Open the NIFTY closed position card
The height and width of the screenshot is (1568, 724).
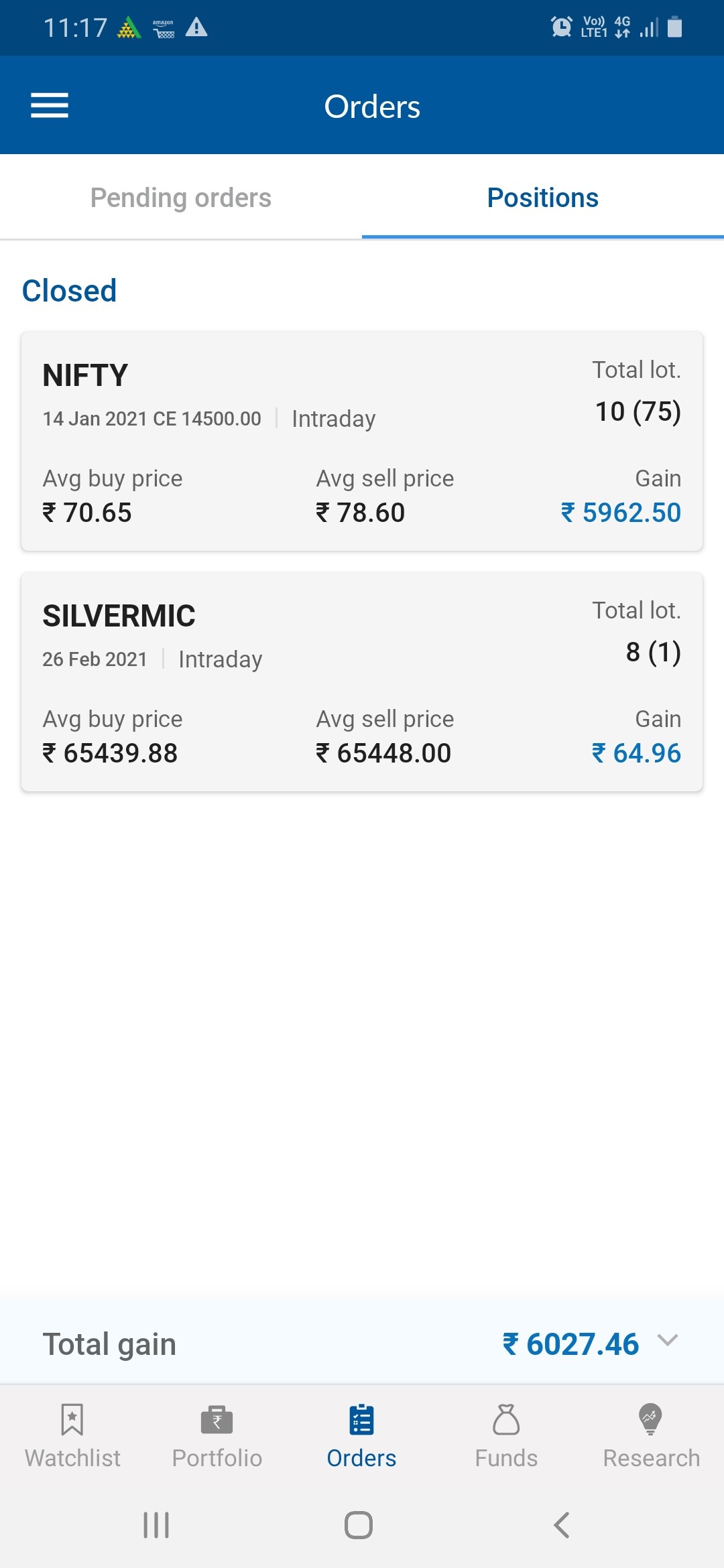[362, 441]
